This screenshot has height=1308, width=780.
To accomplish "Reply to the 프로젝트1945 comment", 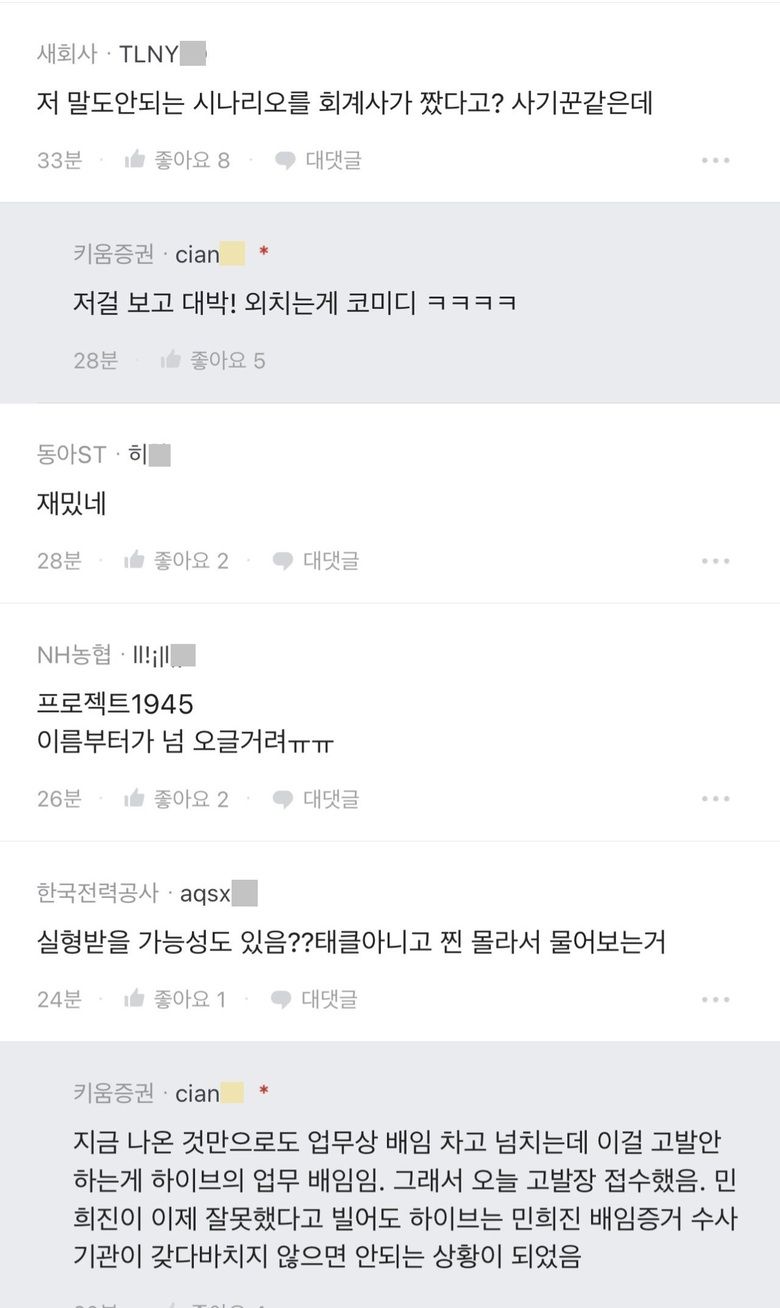I will pyautogui.click(x=316, y=799).
